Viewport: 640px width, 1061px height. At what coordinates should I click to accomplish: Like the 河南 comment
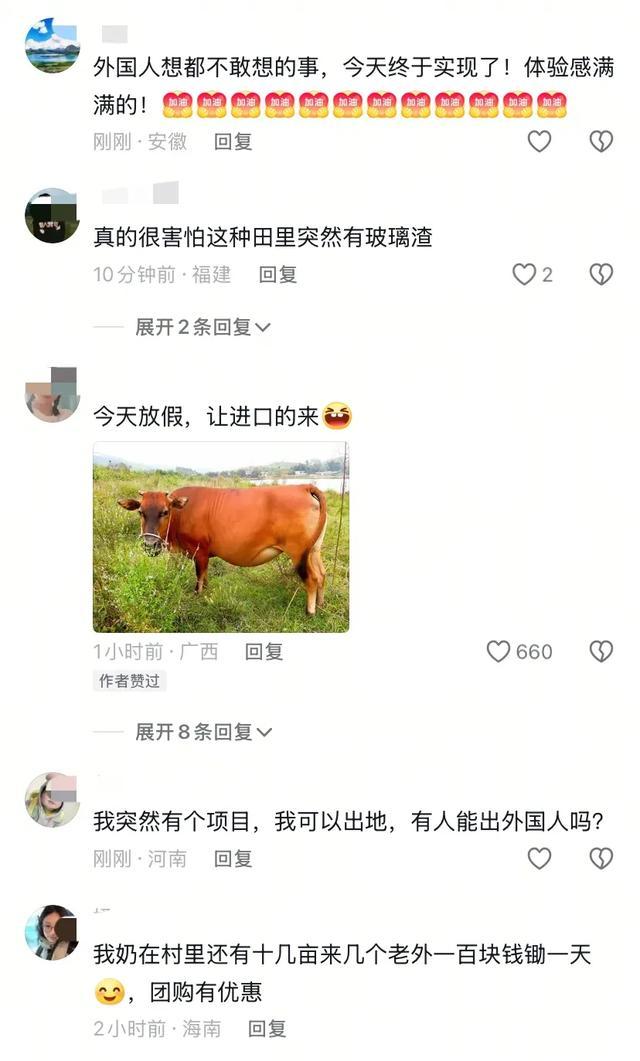pos(539,858)
